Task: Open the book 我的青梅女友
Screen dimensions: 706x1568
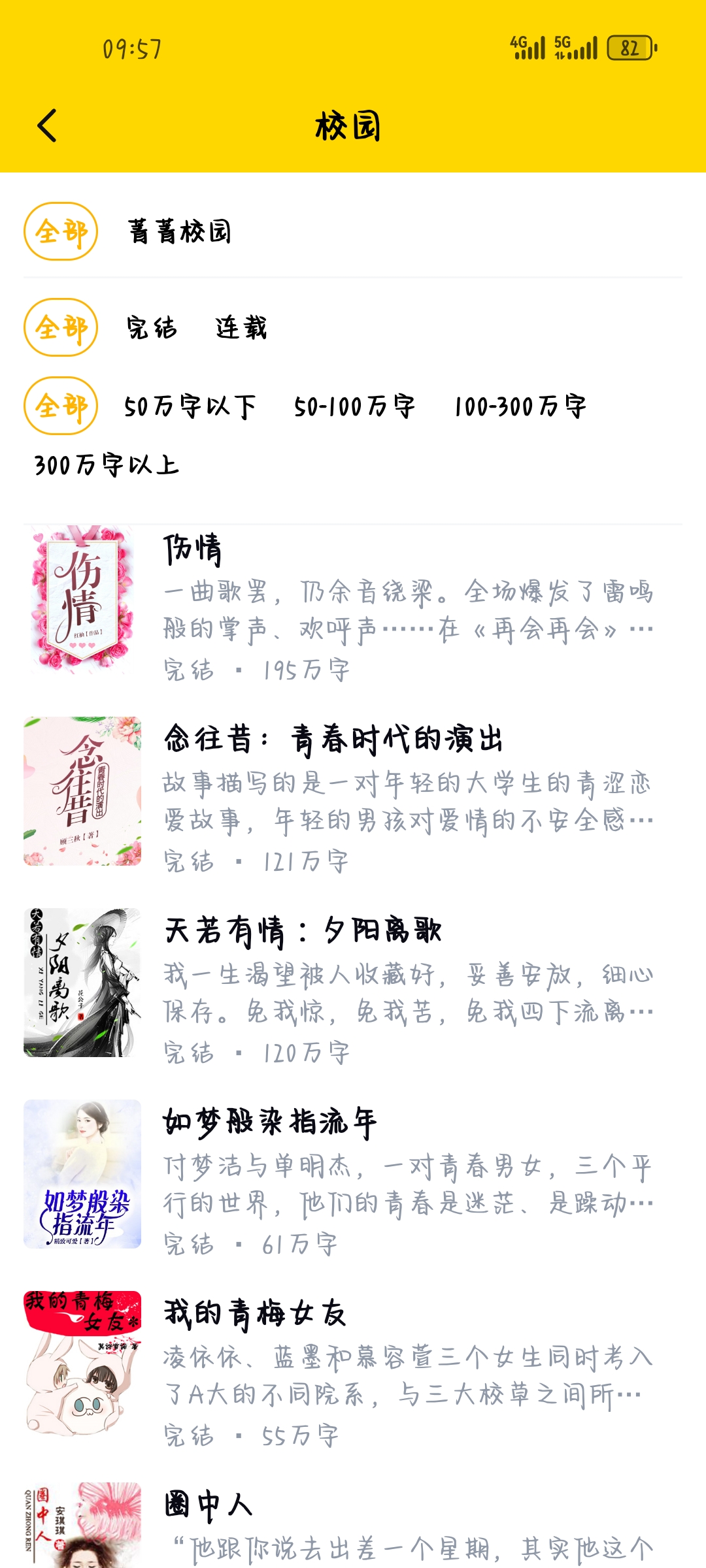Action: (x=255, y=1313)
